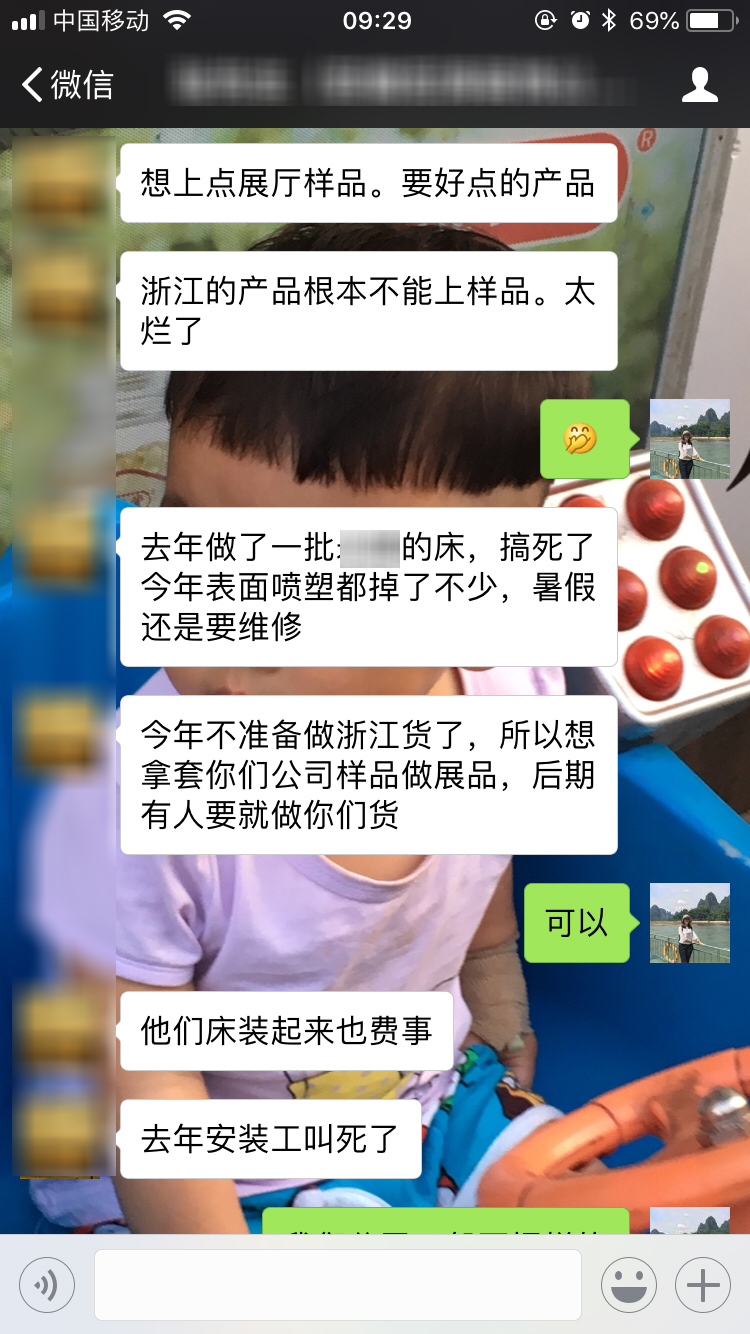Open the chat info profile icon

pyautogui.click(x=699, y=85)
